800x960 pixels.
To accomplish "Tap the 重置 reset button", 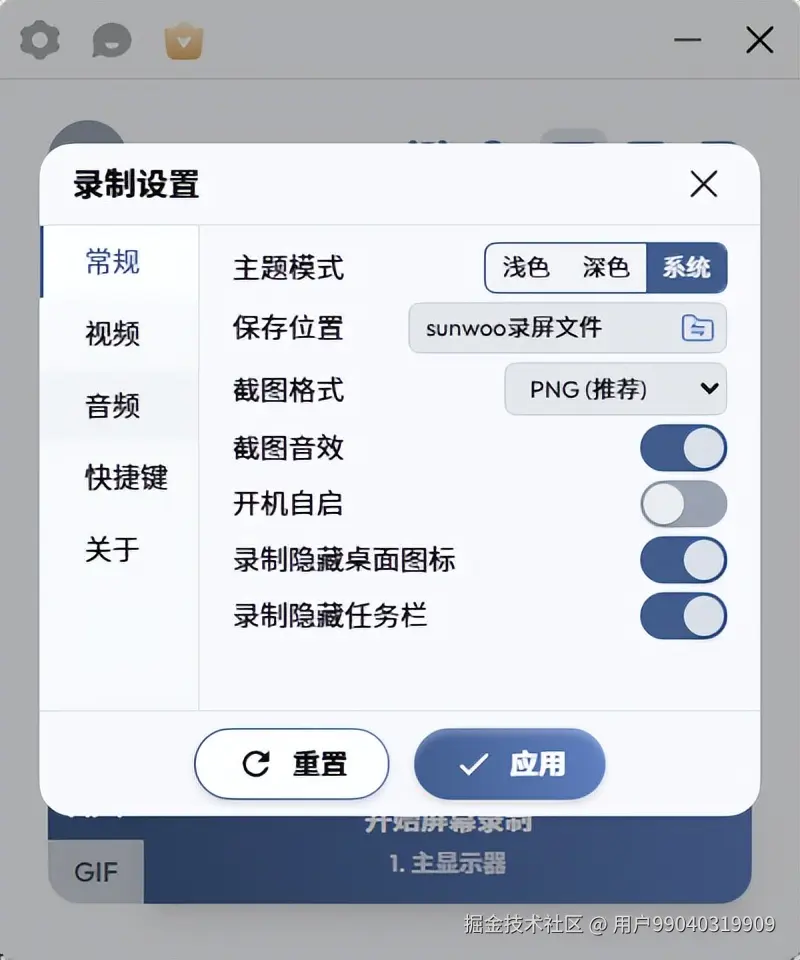I will coord(291,764).
